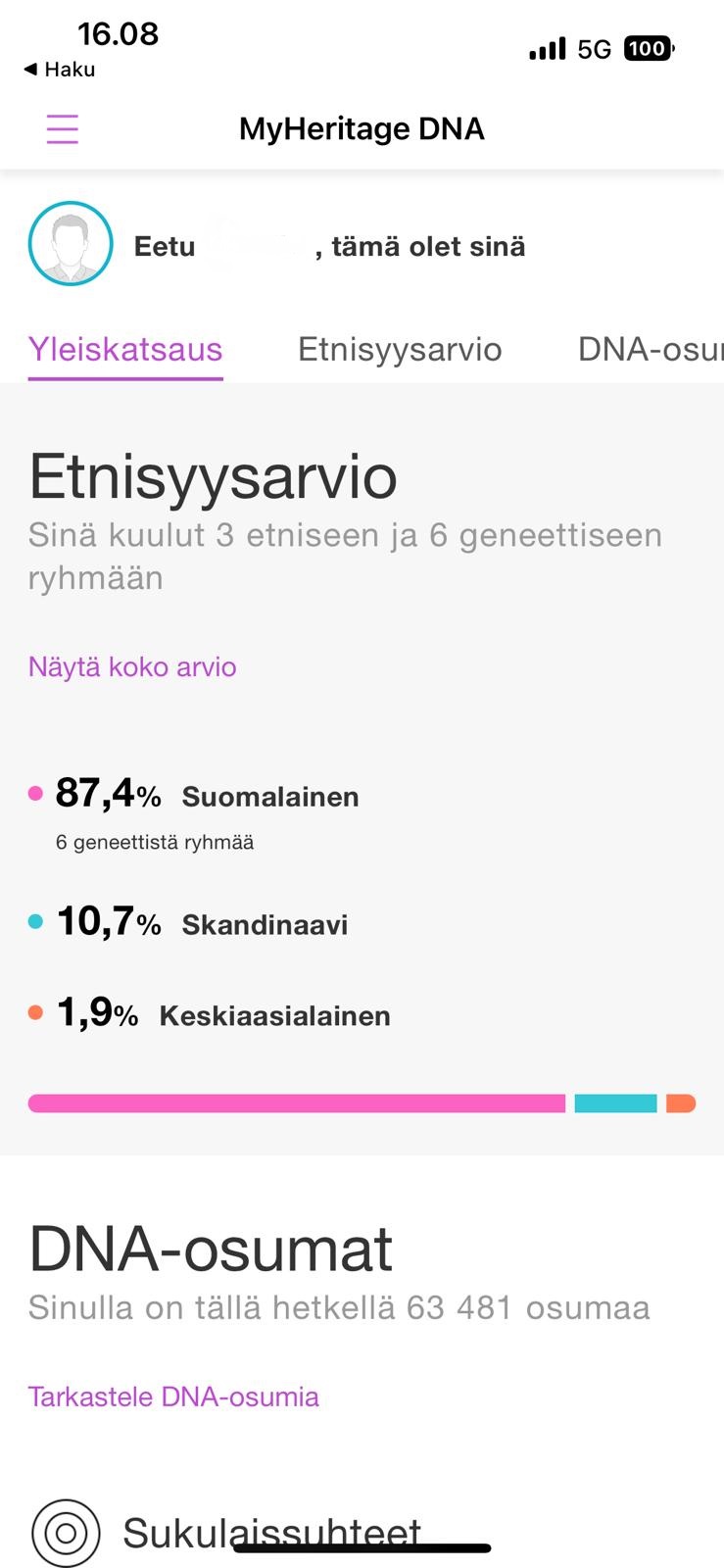Screen dimensions: 724x1568
Task: Go back to Haku
Action: click(x=60, y=70)
